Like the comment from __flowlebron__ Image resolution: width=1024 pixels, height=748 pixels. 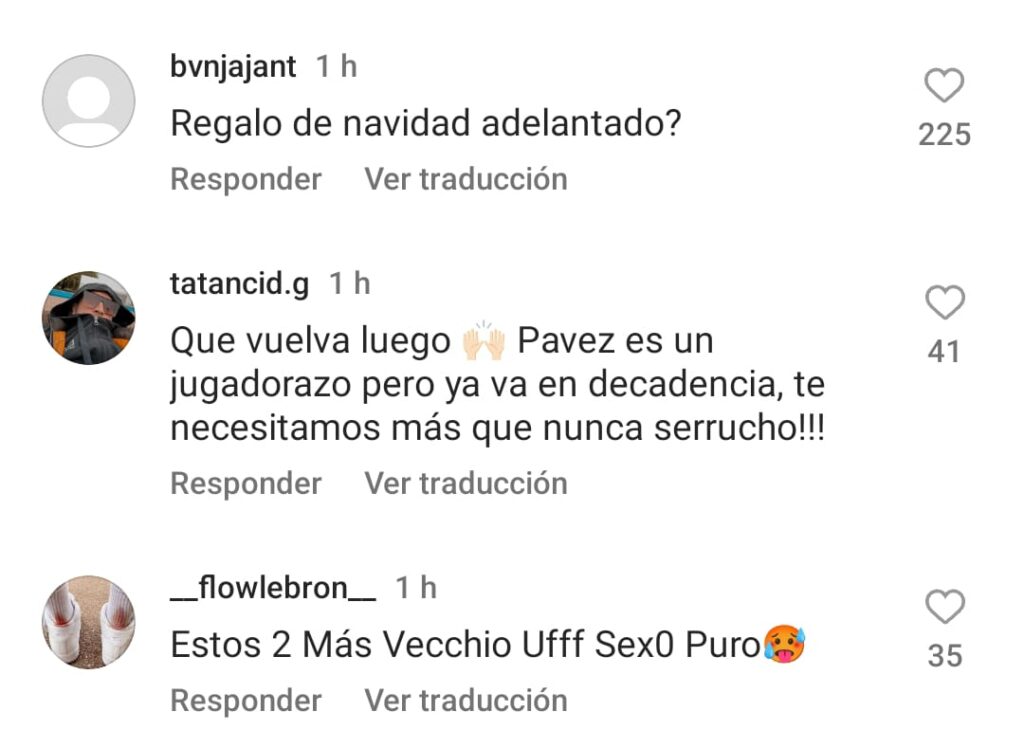point(943,607)
